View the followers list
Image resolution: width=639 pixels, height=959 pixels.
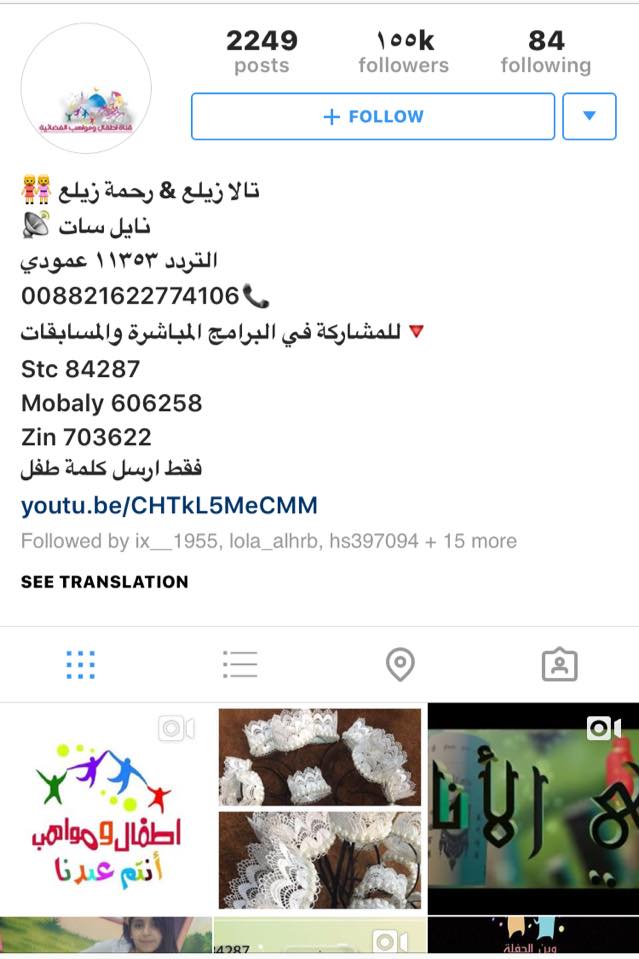pos(404,52)
